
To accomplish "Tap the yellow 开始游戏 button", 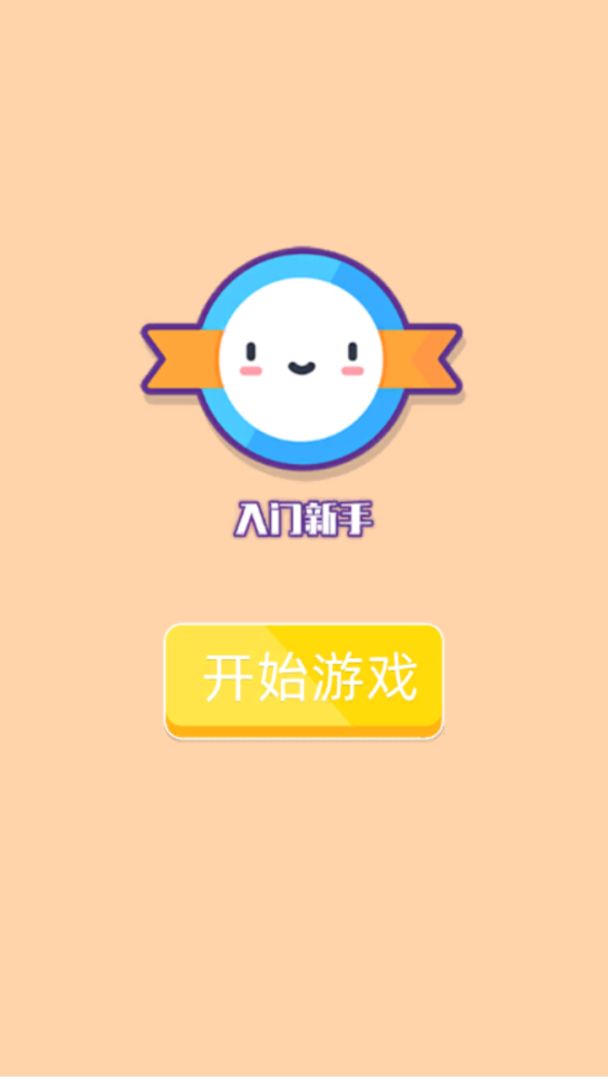I will [x=304, y=680].
